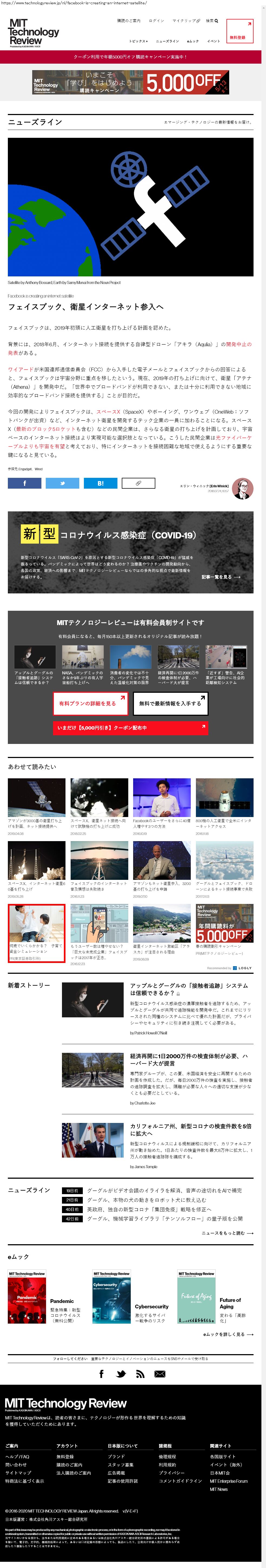
Task: Tap 有料プランの詳細を見る
Action: 90,703
